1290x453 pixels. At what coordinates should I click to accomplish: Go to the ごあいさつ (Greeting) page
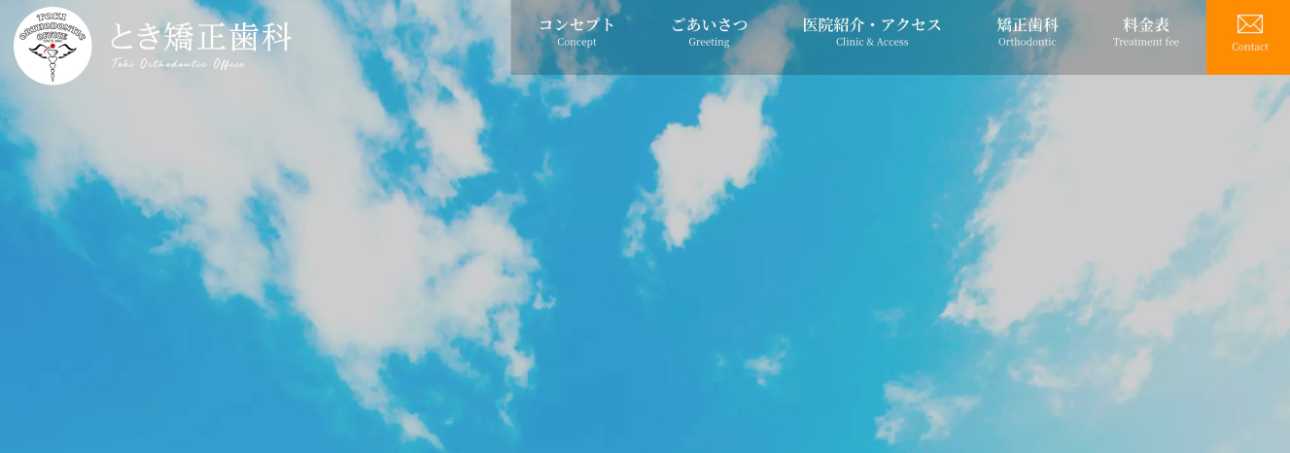[x=709, y=32]
